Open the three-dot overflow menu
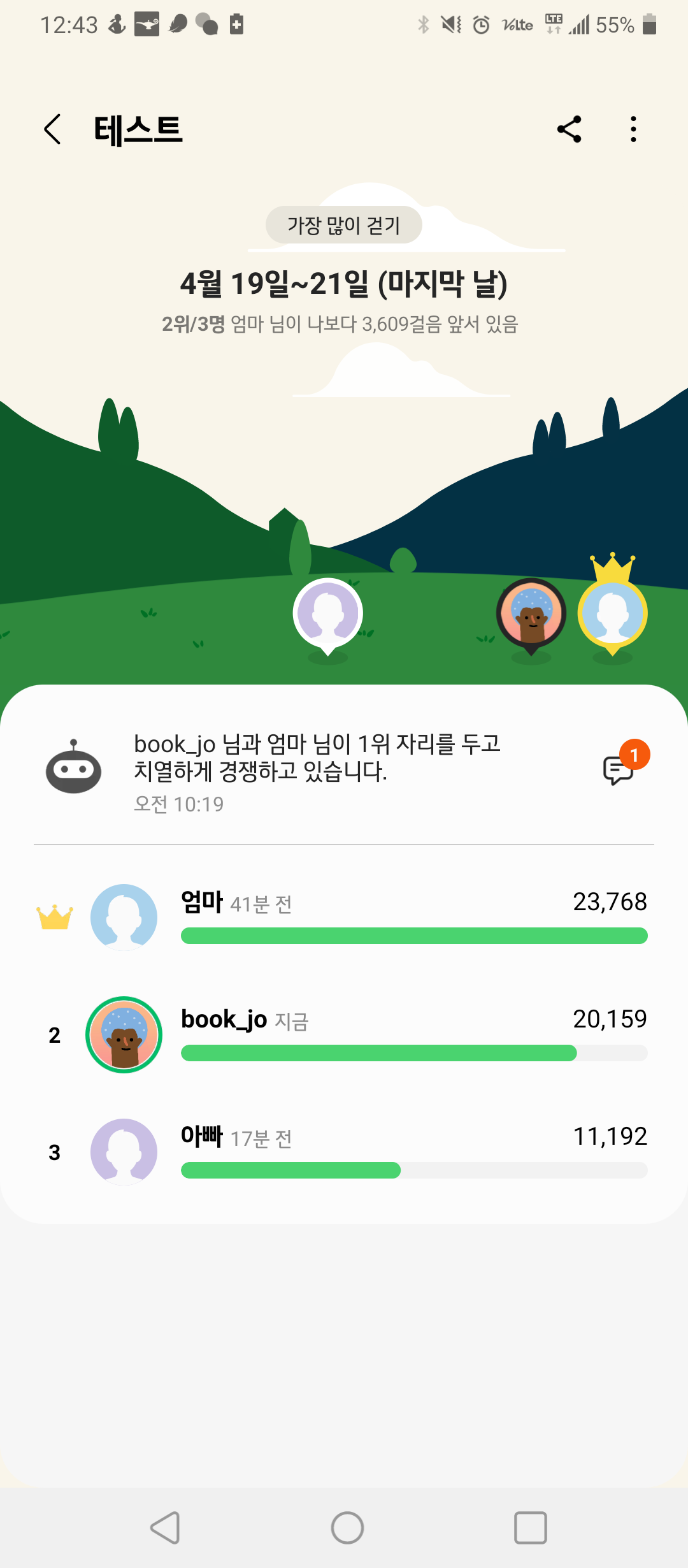Screen dimensions: 688x1568 633,129
